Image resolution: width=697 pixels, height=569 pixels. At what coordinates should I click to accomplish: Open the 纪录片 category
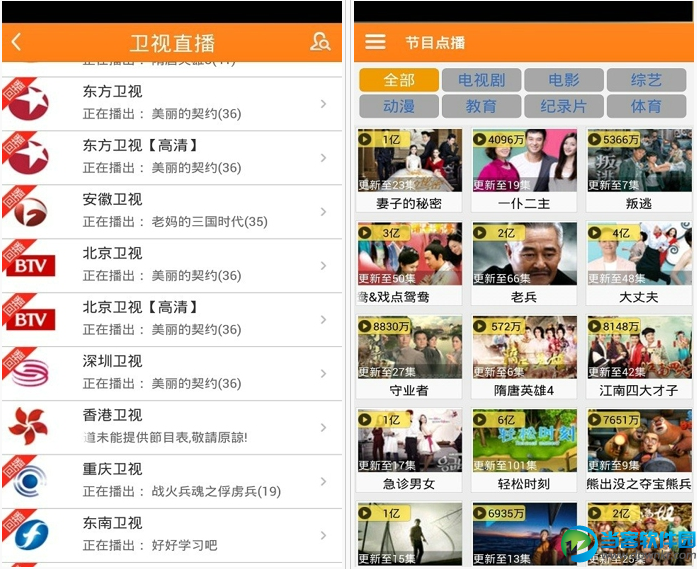(x=564, y=106)
